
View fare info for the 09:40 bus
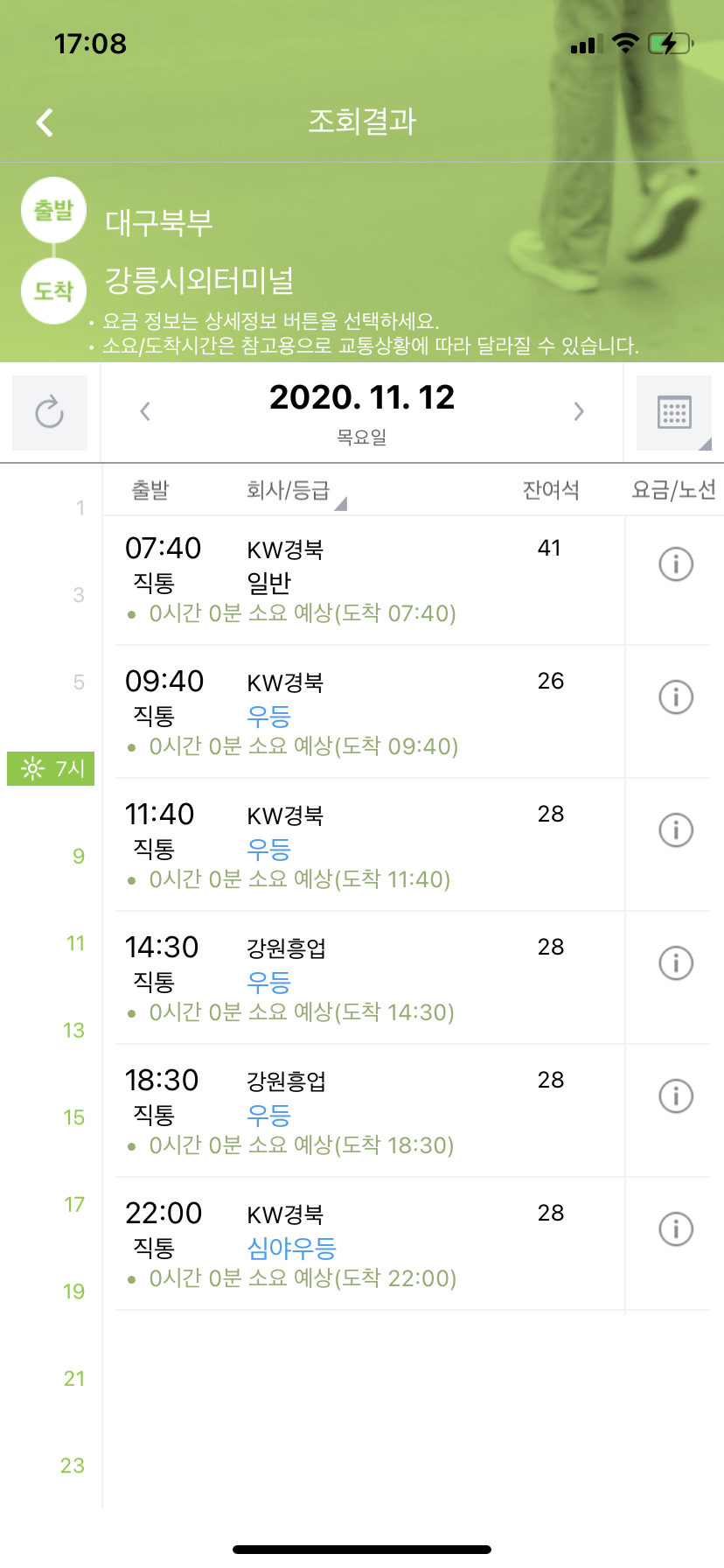coord(676,697)
